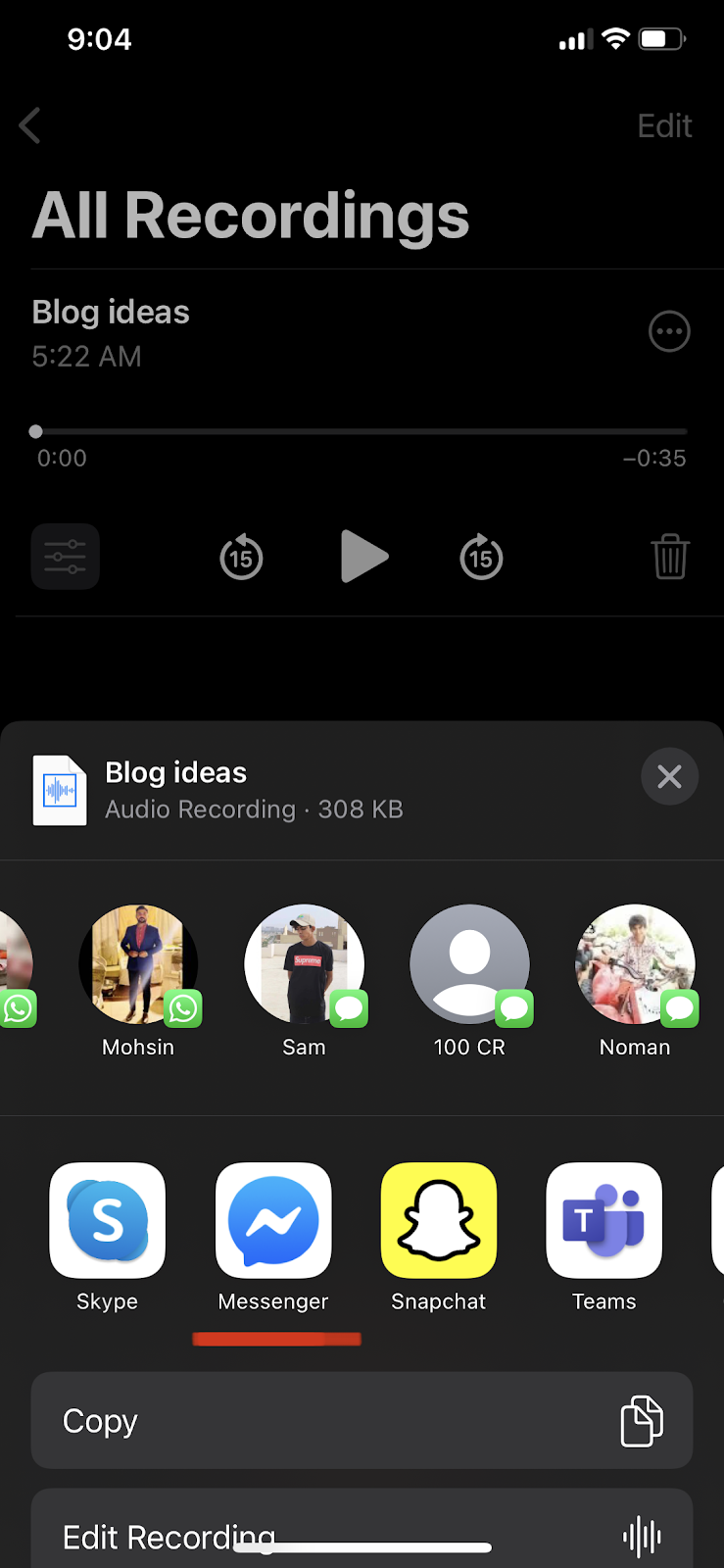Share recording with Mohsin via WhatsApp
The height and width of the screenshot is (1568, 724).
[138, 965]
